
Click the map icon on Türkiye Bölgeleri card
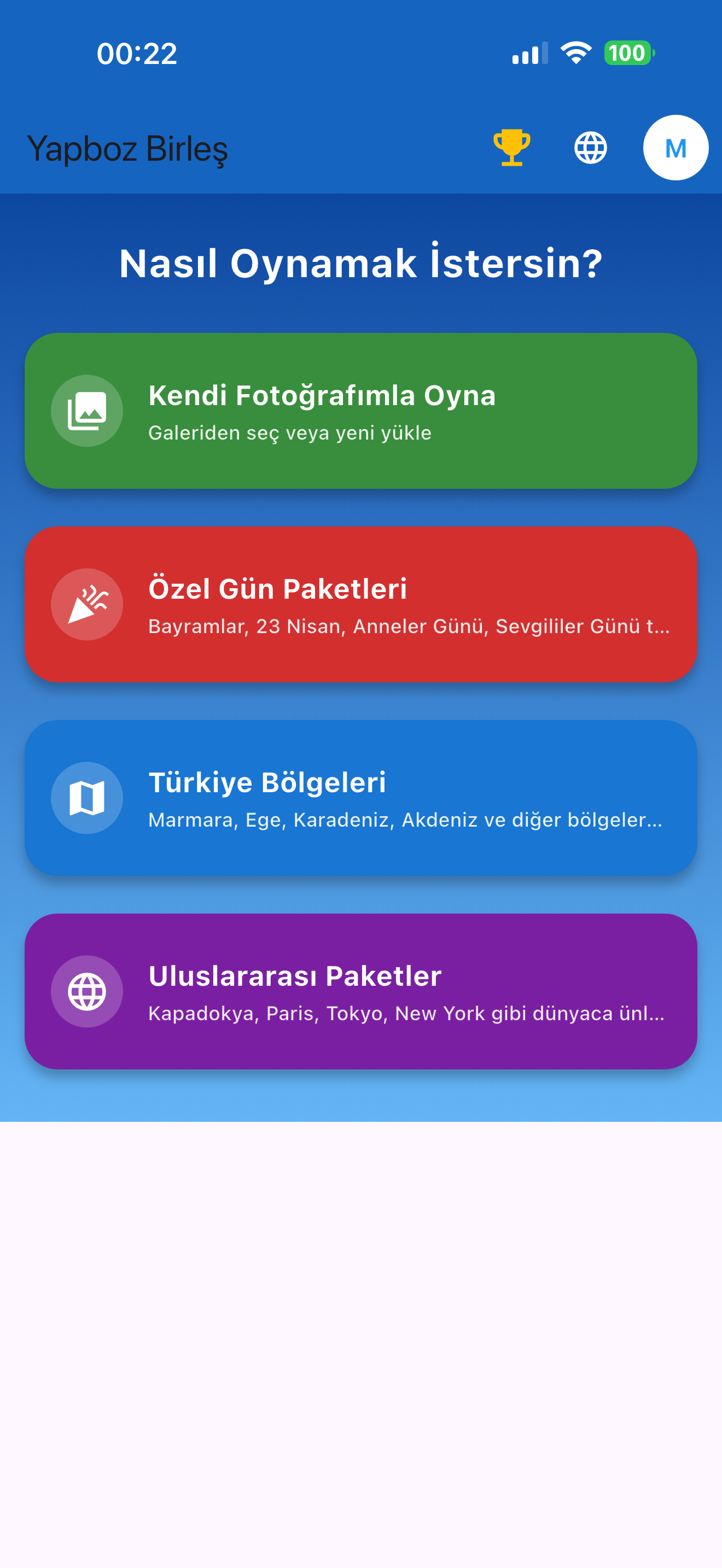tap(87, 798)
